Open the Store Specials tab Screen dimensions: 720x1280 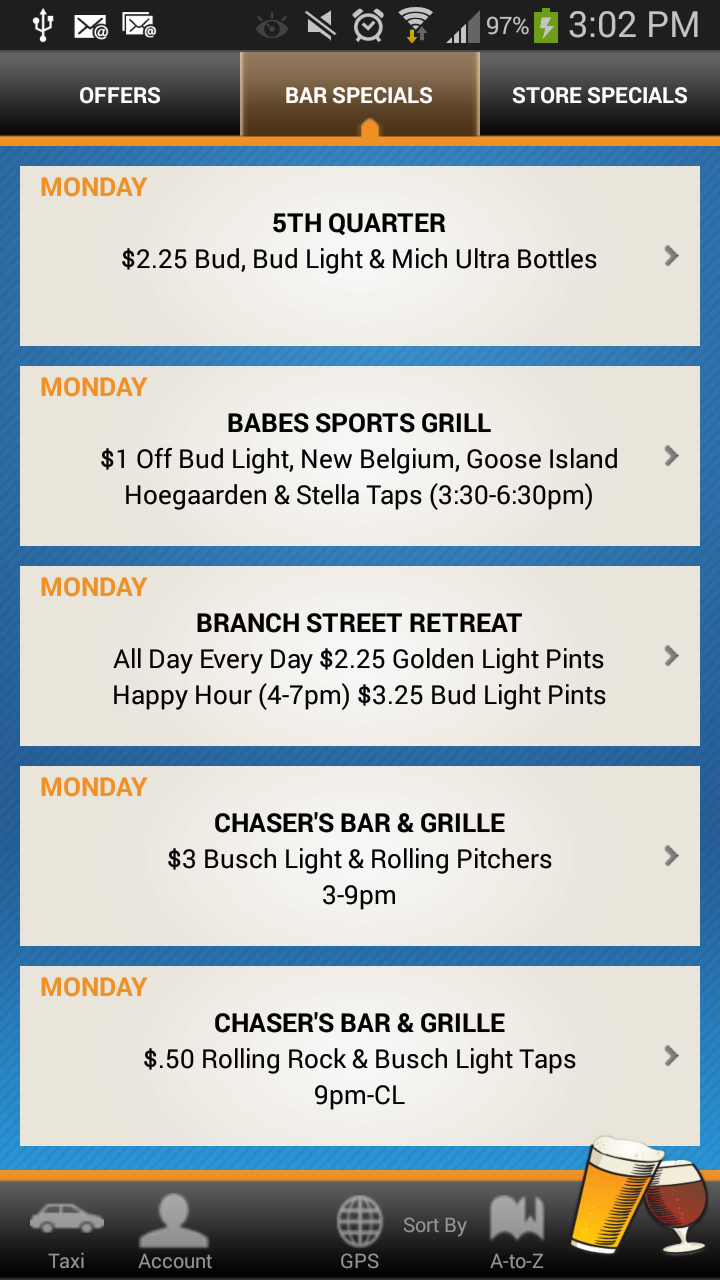(599, 95)
